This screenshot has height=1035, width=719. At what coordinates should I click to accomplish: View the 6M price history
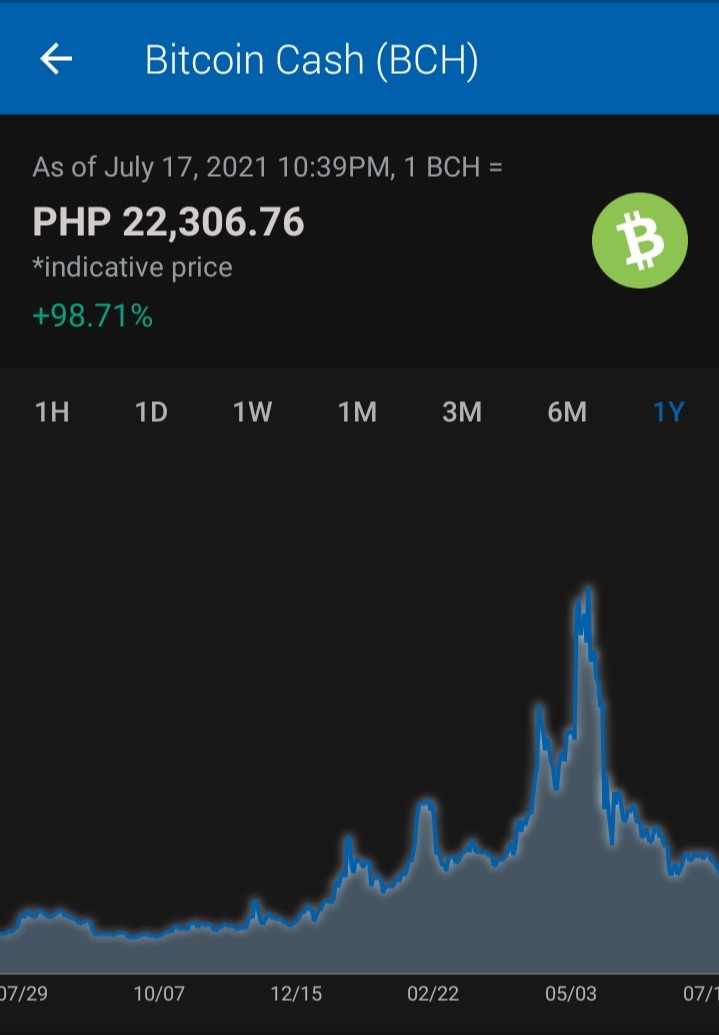tap(566, 413)
